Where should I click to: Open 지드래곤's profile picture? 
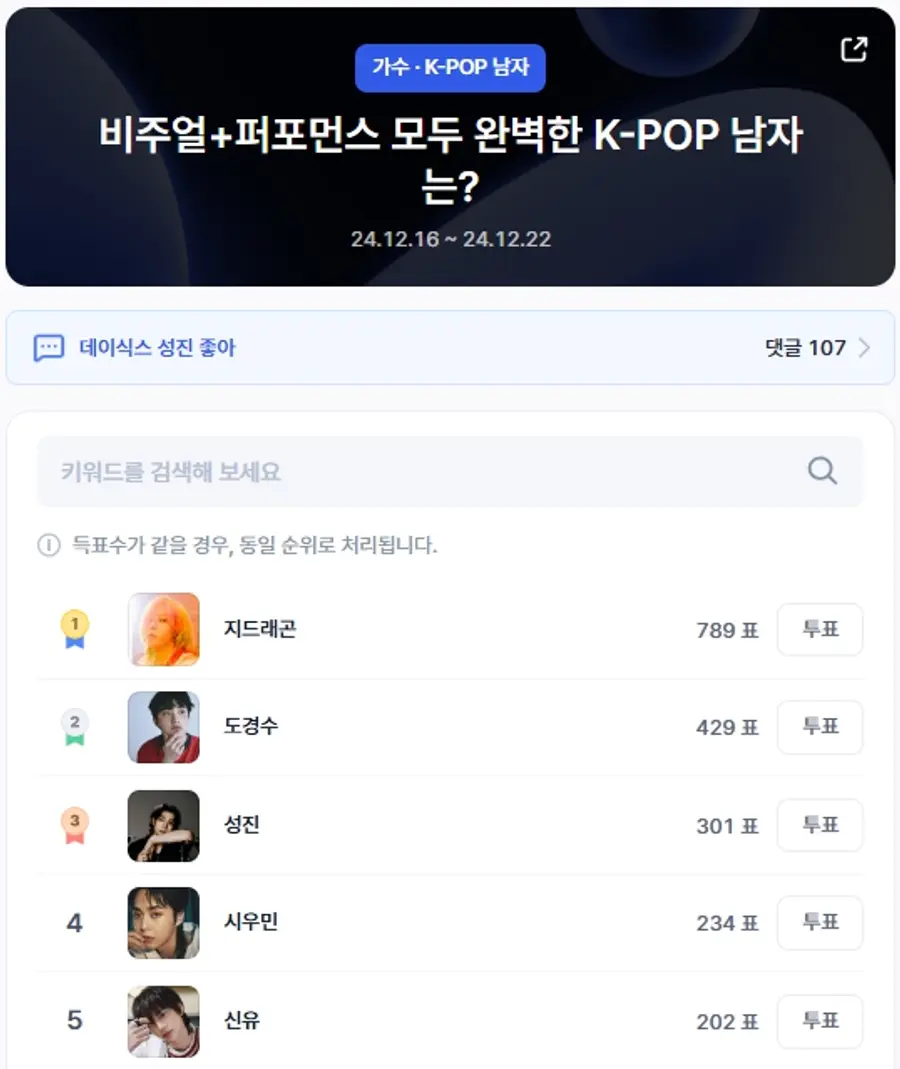[164, 629]
